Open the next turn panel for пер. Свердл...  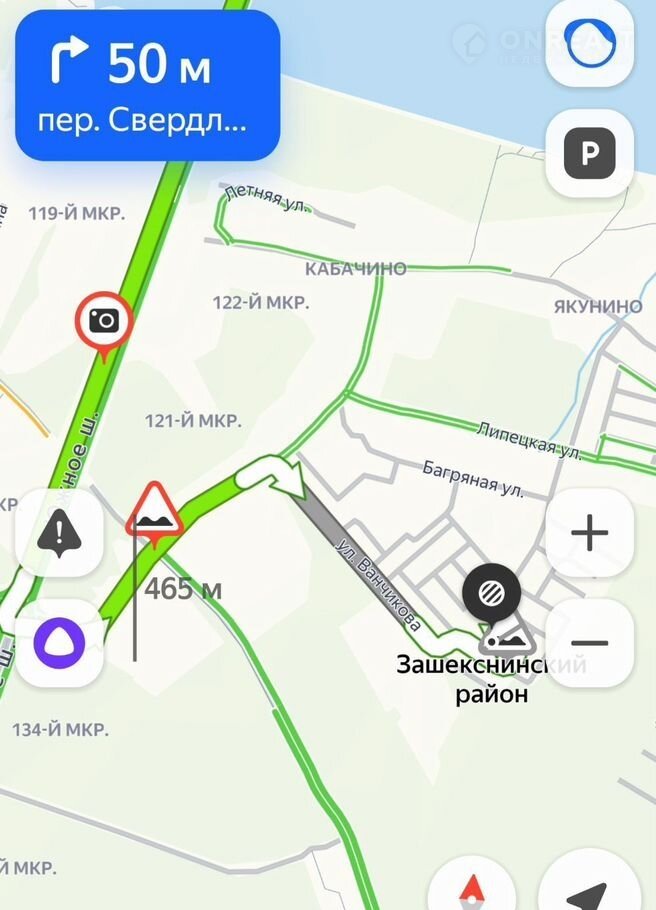tap(147, 86)
